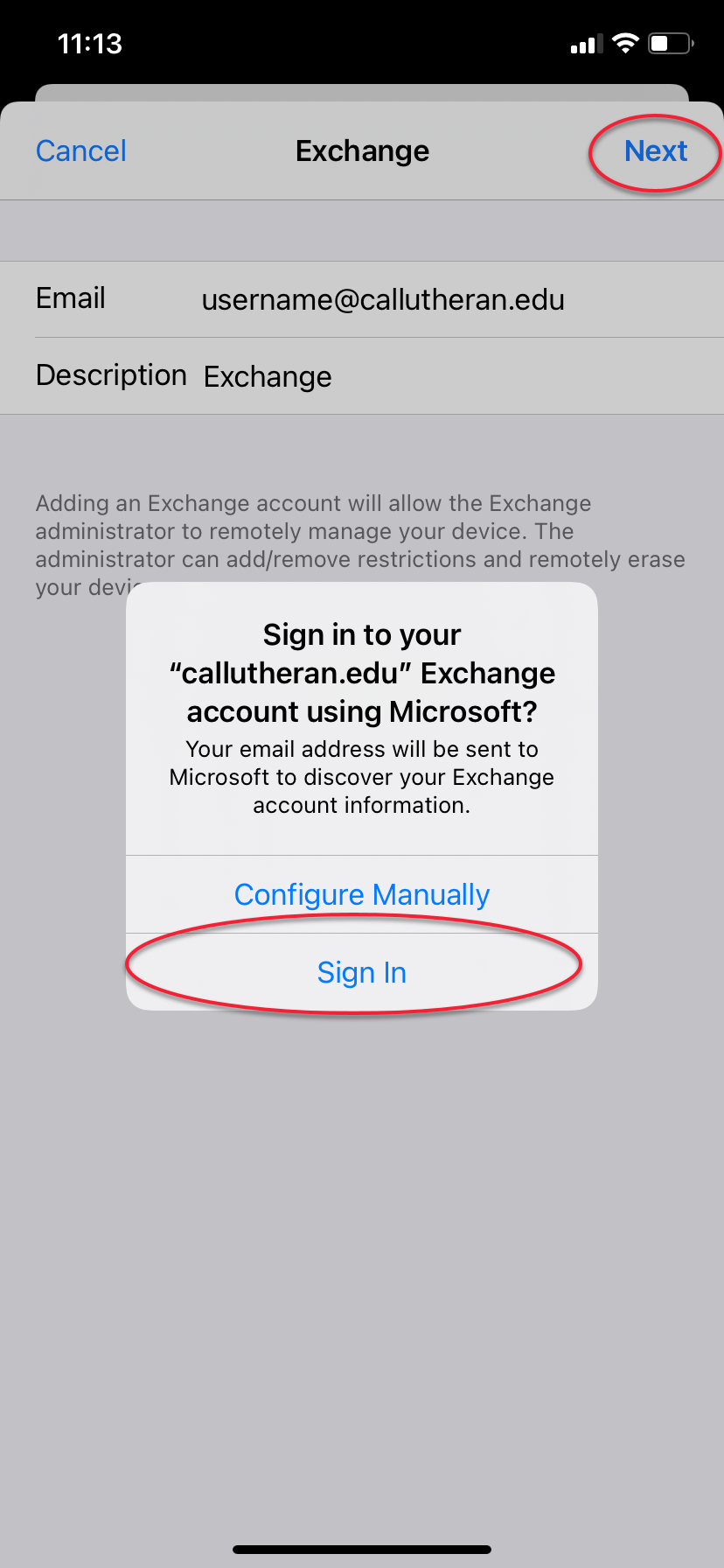This screenshot has width=724, height=1568.
Task: Choose Configure Manually option
Action: [361, 894]
